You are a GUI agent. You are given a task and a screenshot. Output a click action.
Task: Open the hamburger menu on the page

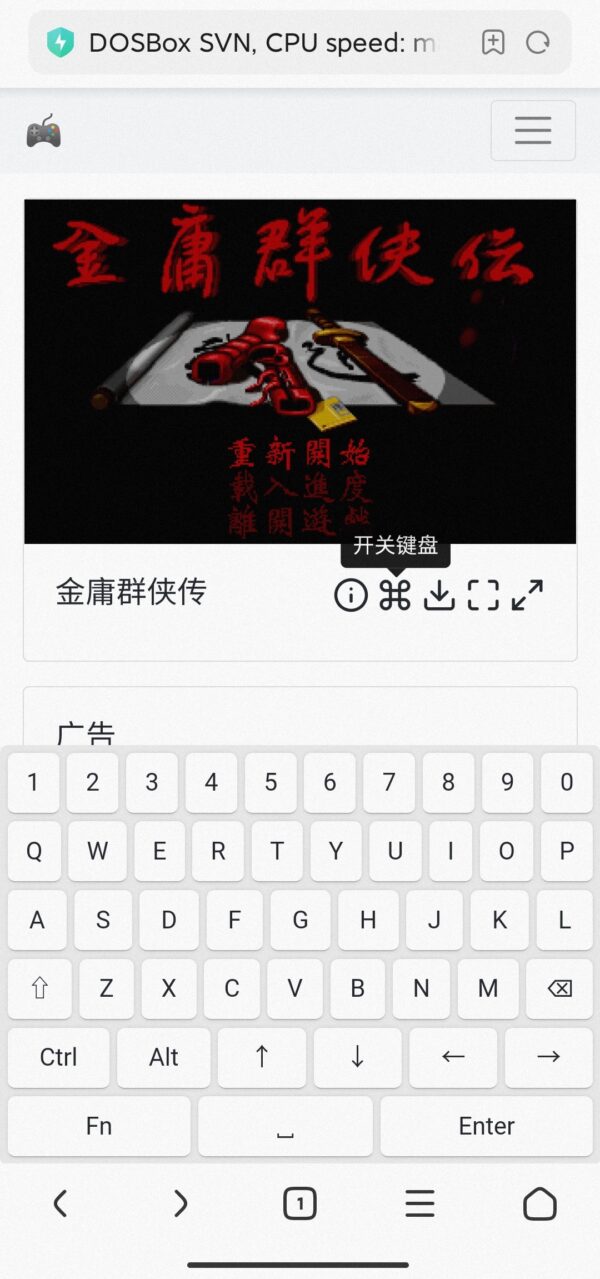pos(532,130)
